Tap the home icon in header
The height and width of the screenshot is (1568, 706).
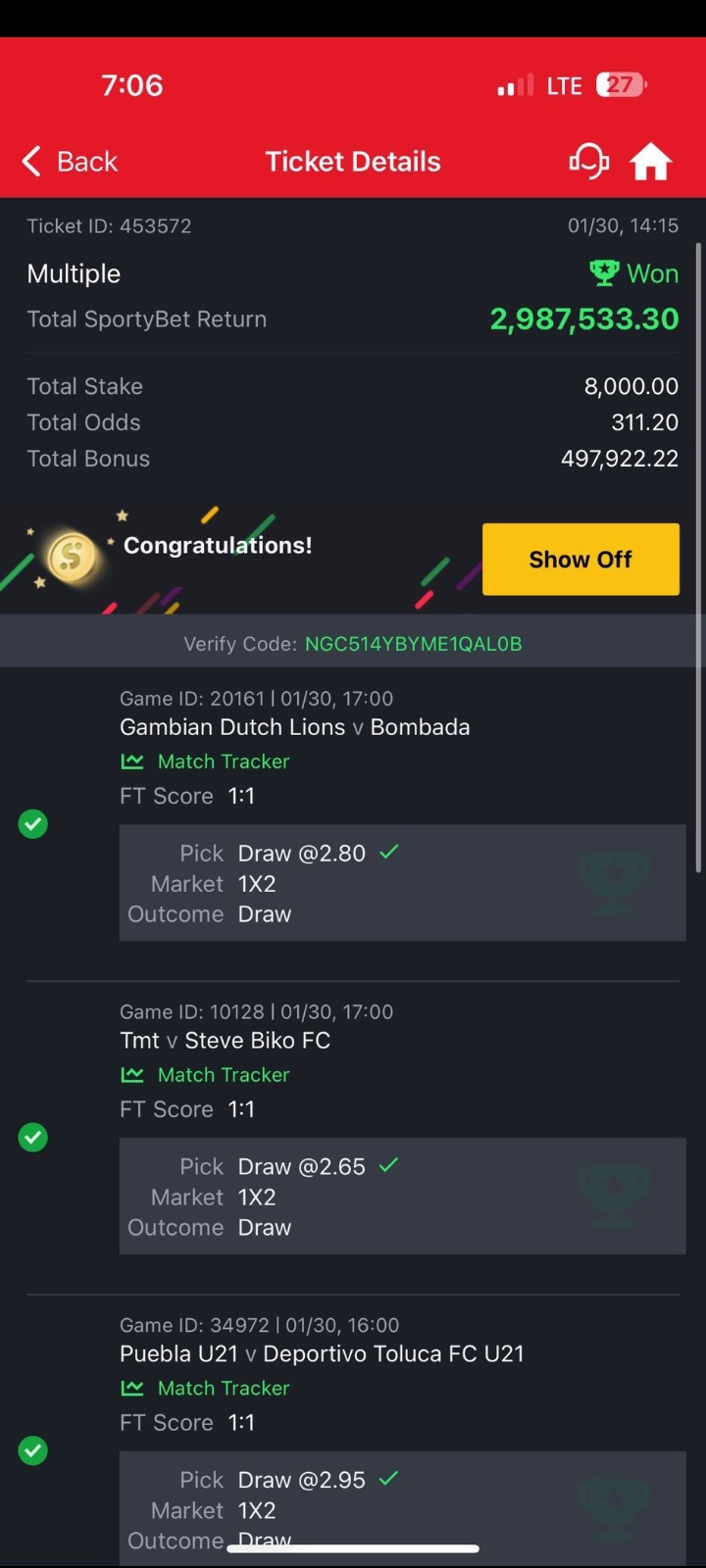(650, 161)
